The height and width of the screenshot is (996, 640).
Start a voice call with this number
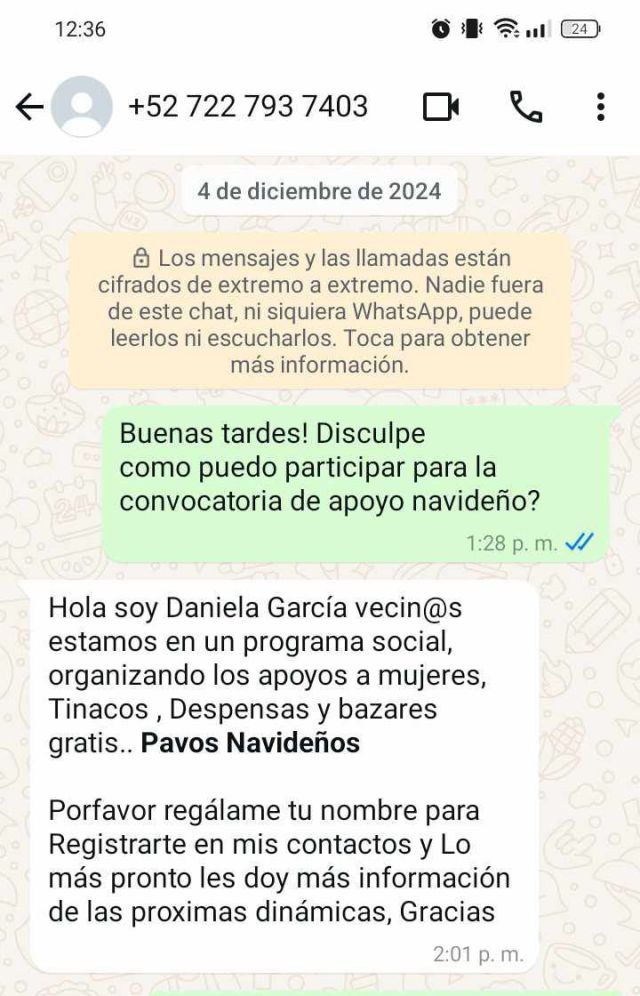[526, 107]
